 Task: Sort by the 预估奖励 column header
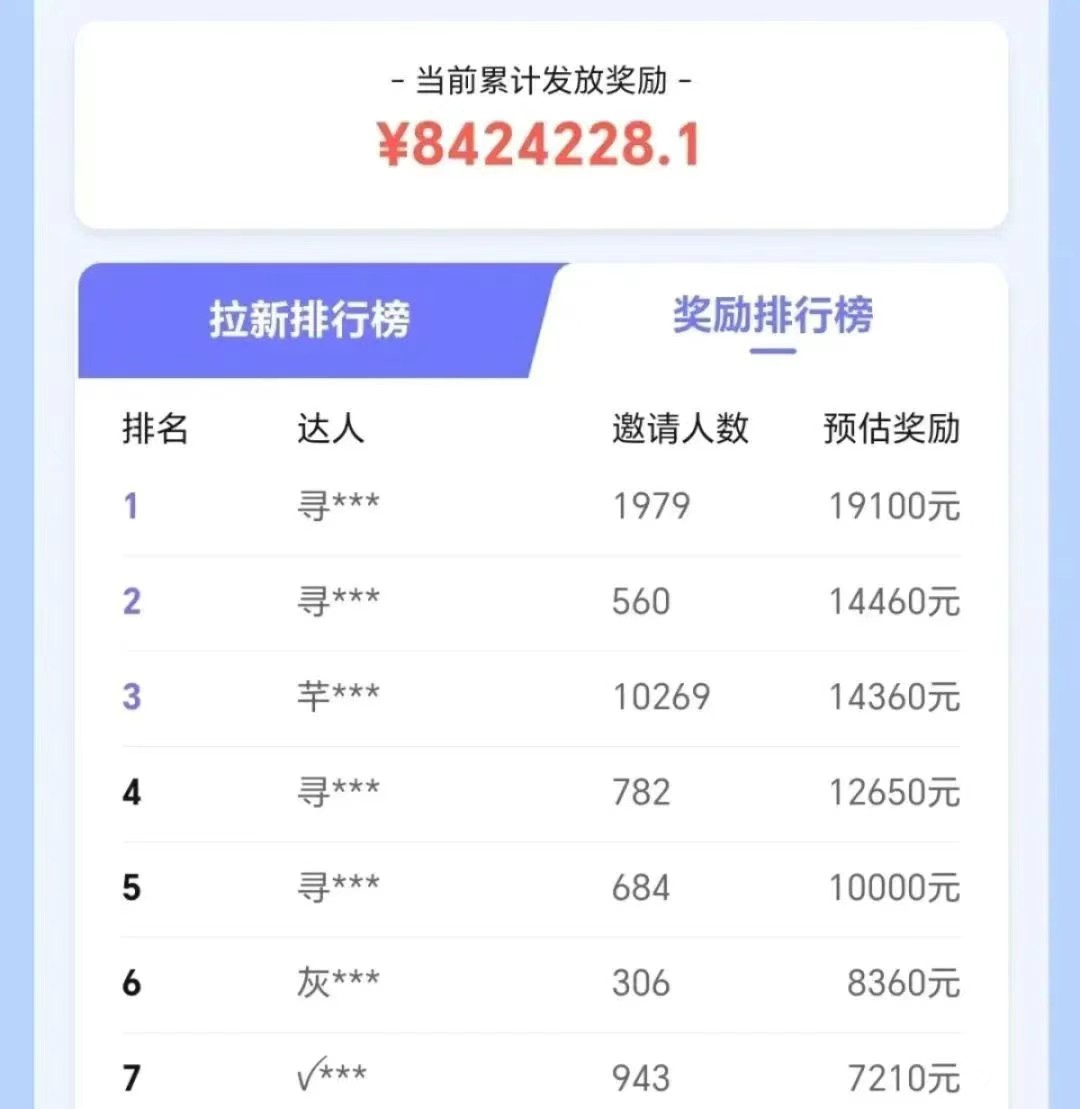pos(892,429)
